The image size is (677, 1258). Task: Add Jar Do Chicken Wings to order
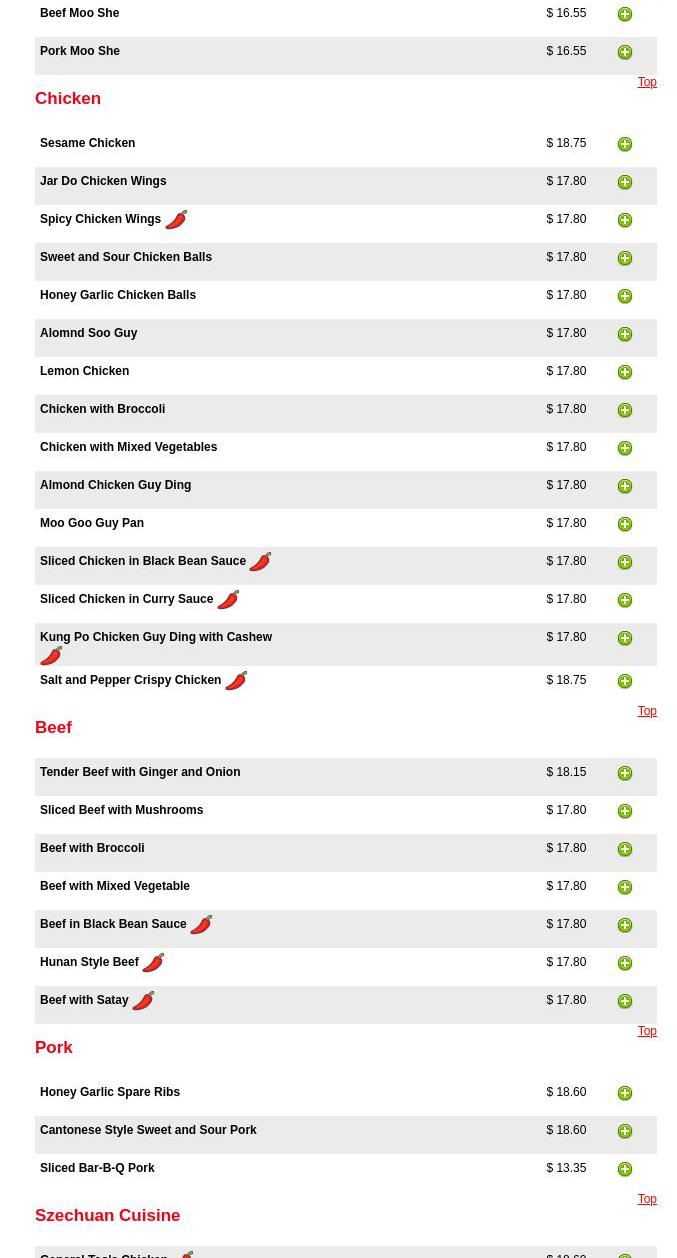(x=625, y=182)
